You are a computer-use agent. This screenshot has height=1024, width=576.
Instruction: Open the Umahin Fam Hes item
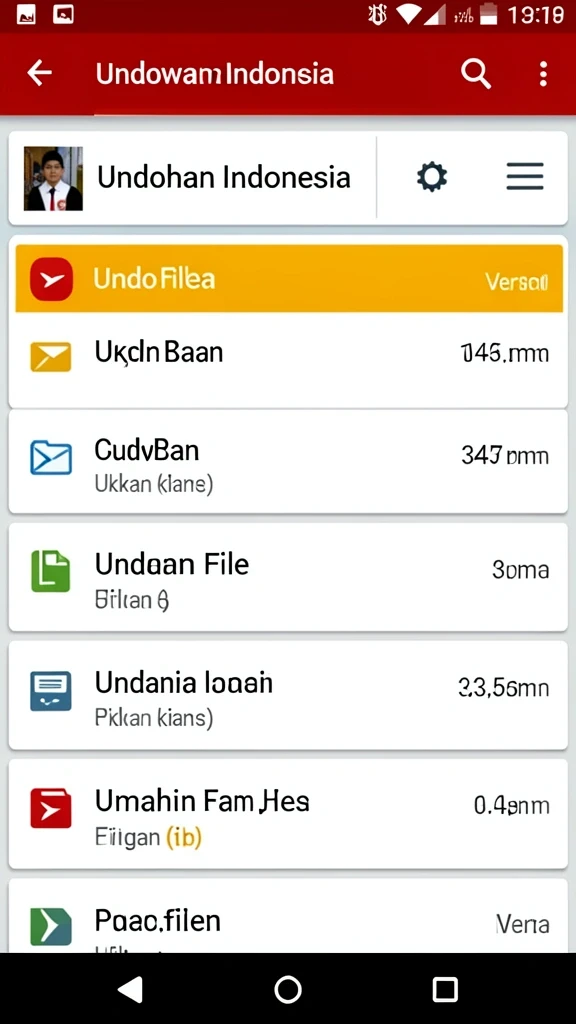(x=288, y=813)
